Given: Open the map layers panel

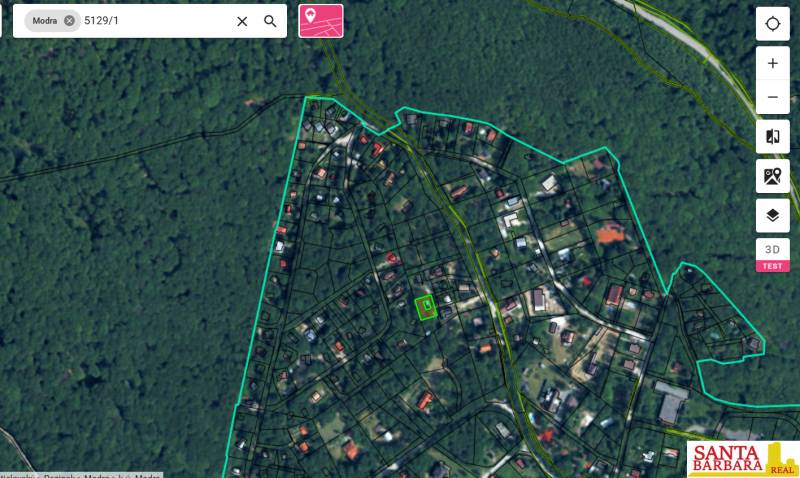Looking at the screenshot, I should 772,215.
